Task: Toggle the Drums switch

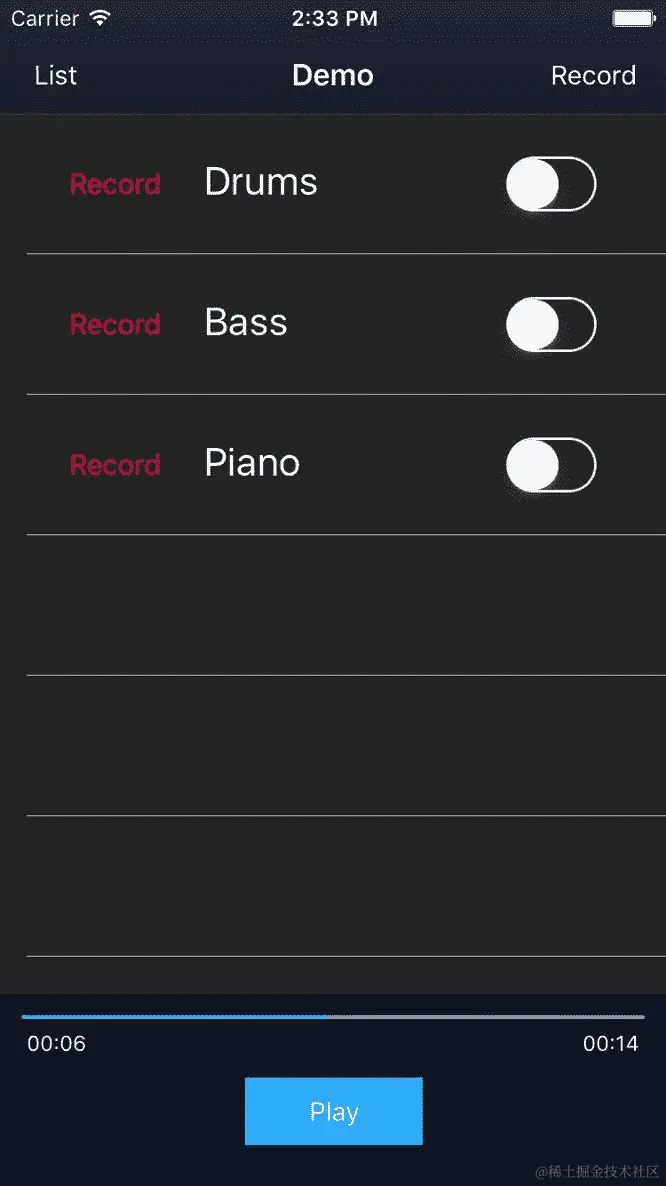Action: pyautogui.click(x=550, y=184)
